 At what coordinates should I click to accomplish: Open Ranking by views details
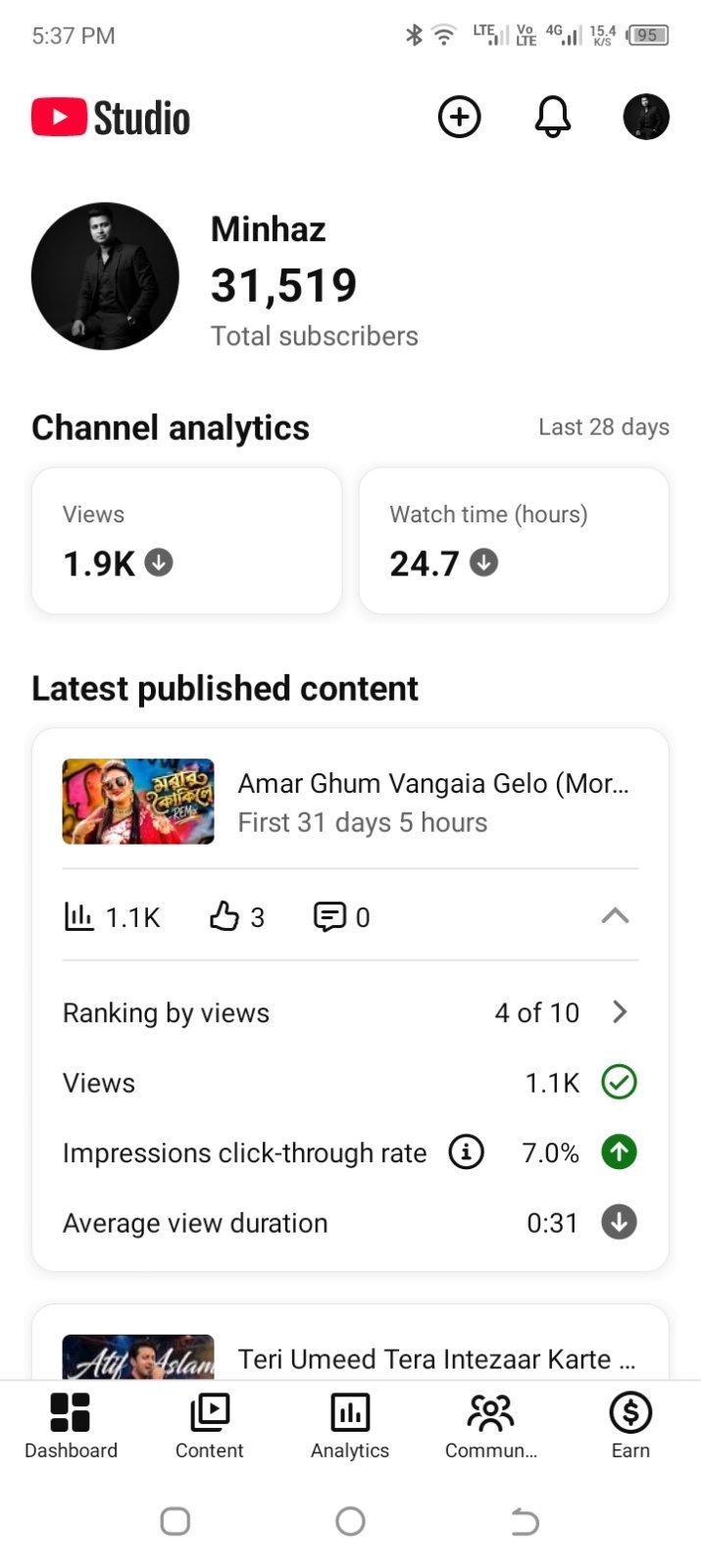(350, 1012)
